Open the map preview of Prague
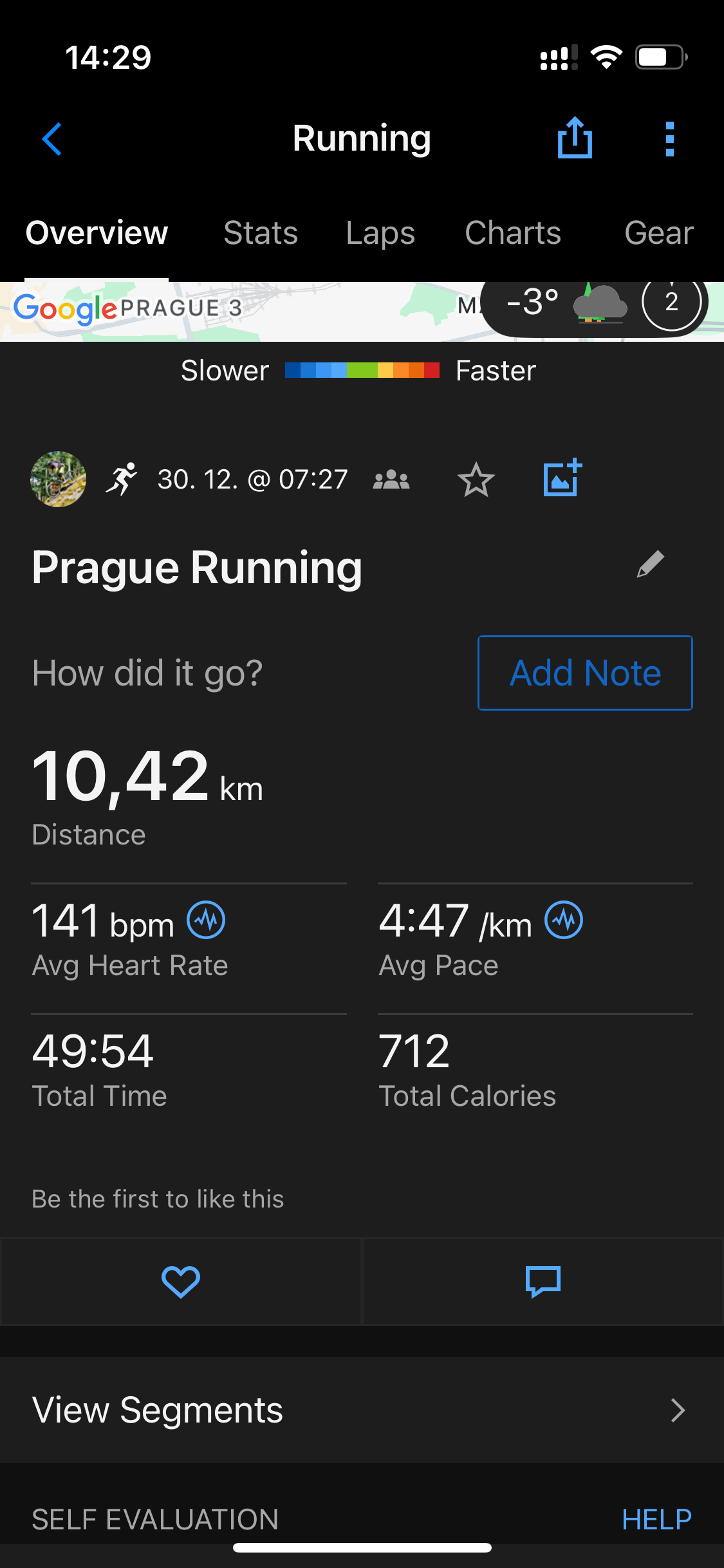Image resolution: width=724 pixels, height=1568 pixels. [x=257, y=312]
